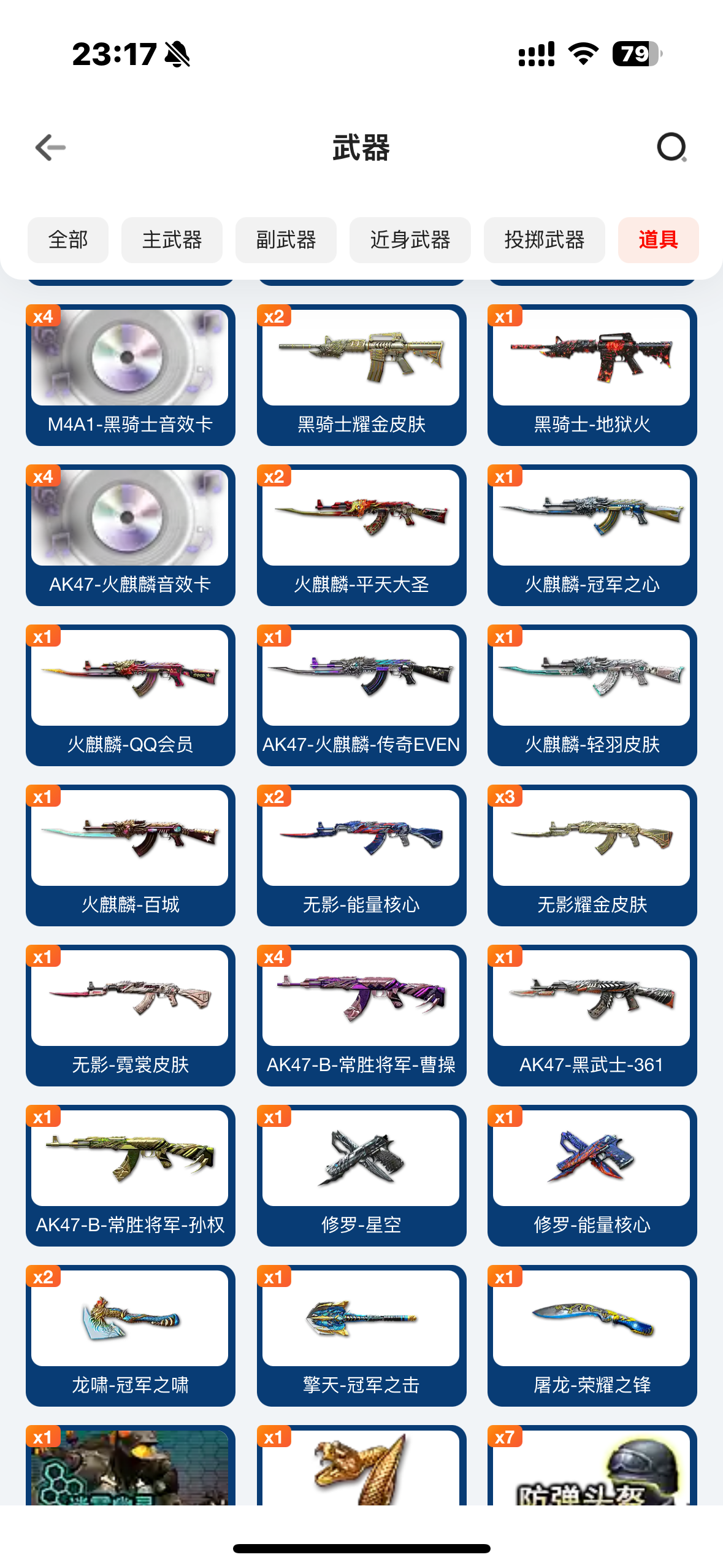Switch to the 全部 filter
The height and width of the screenshot is (1568, 723).
tap(68, 240)
